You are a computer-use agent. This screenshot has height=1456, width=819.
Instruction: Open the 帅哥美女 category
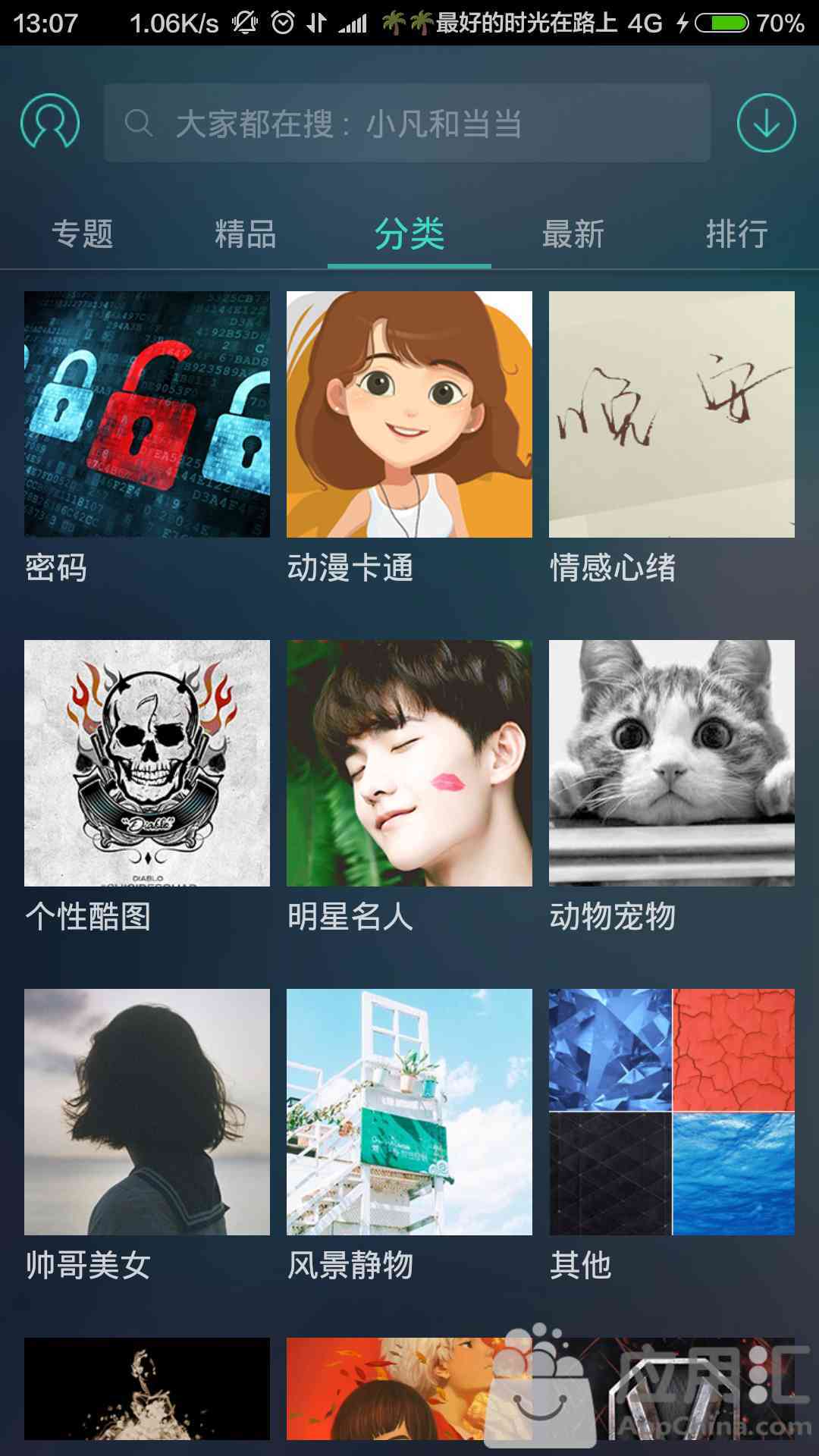[x=147, y=1112]
